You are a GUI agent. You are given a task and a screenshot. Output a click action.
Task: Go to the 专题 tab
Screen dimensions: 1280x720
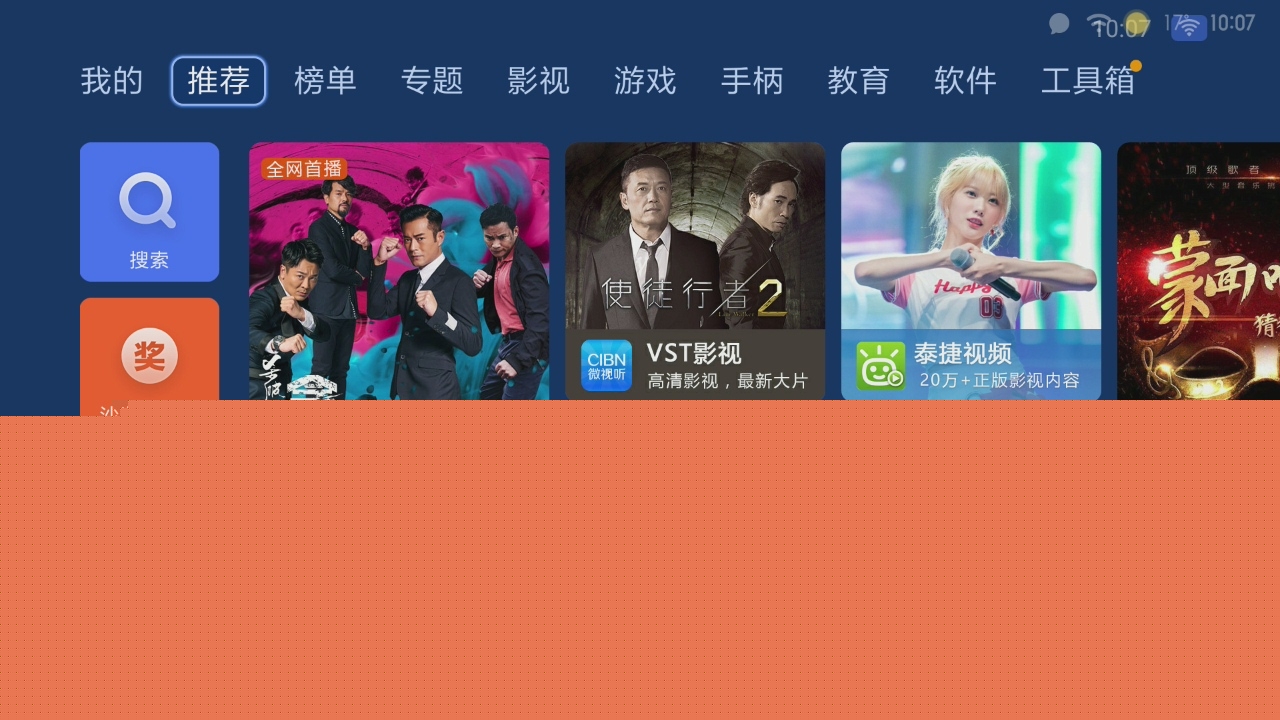pos(432,81)
